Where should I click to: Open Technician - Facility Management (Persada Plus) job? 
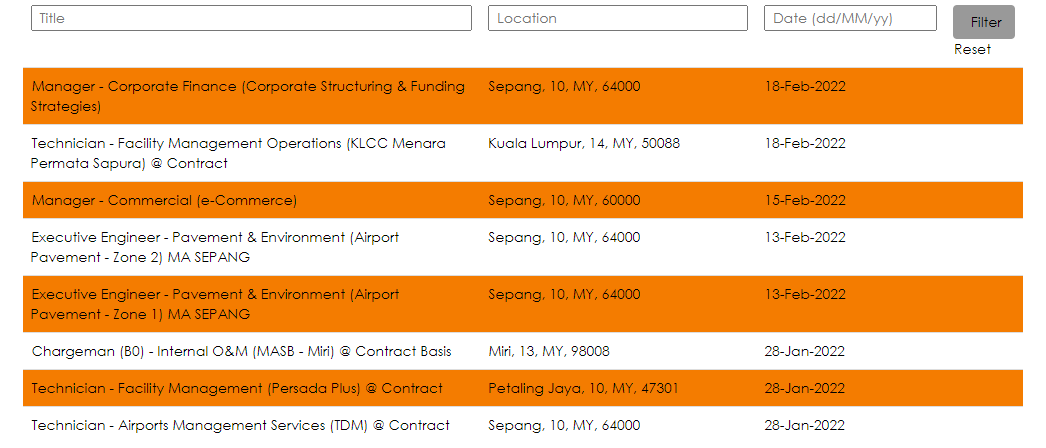pyautogui.click(x=237, y=388)
